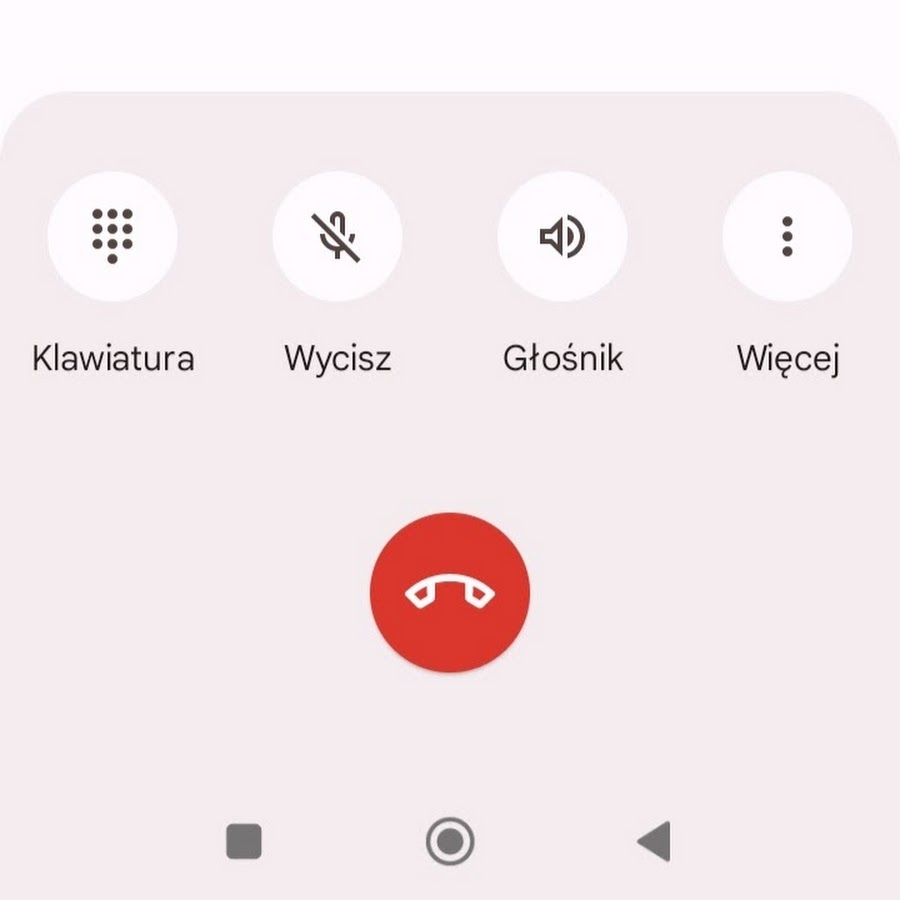Open the Klawiatura dial pad
Viewport: 900px width, 900px height.
(112, 237)
